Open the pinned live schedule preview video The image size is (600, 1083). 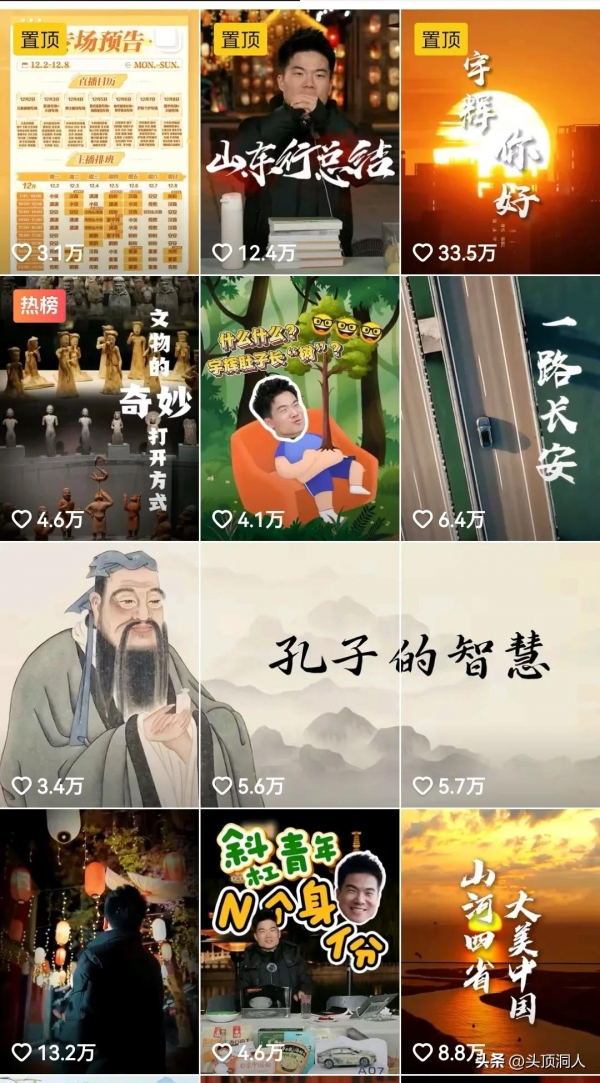click(99, 140)
